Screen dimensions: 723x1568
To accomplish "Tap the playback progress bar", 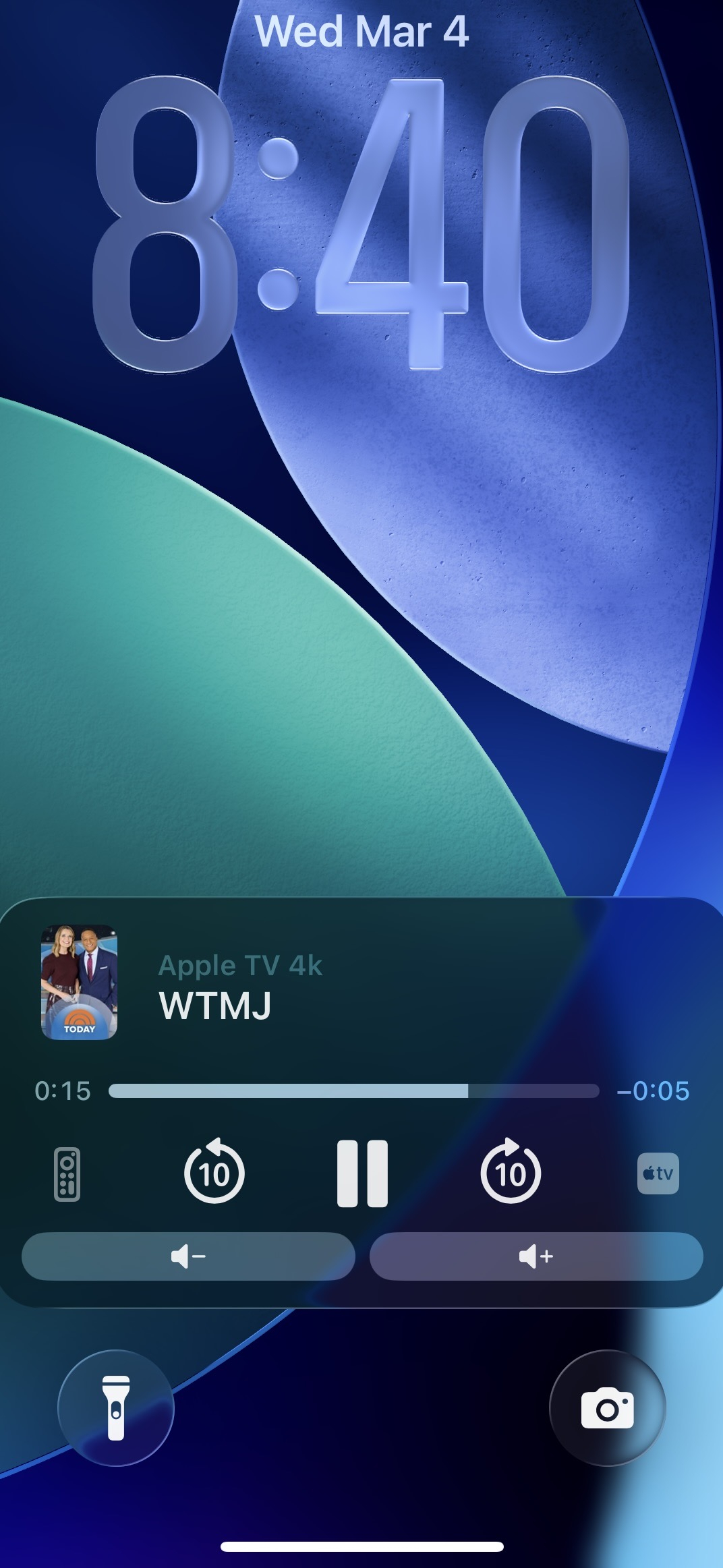I will [x=353, y=1091].
